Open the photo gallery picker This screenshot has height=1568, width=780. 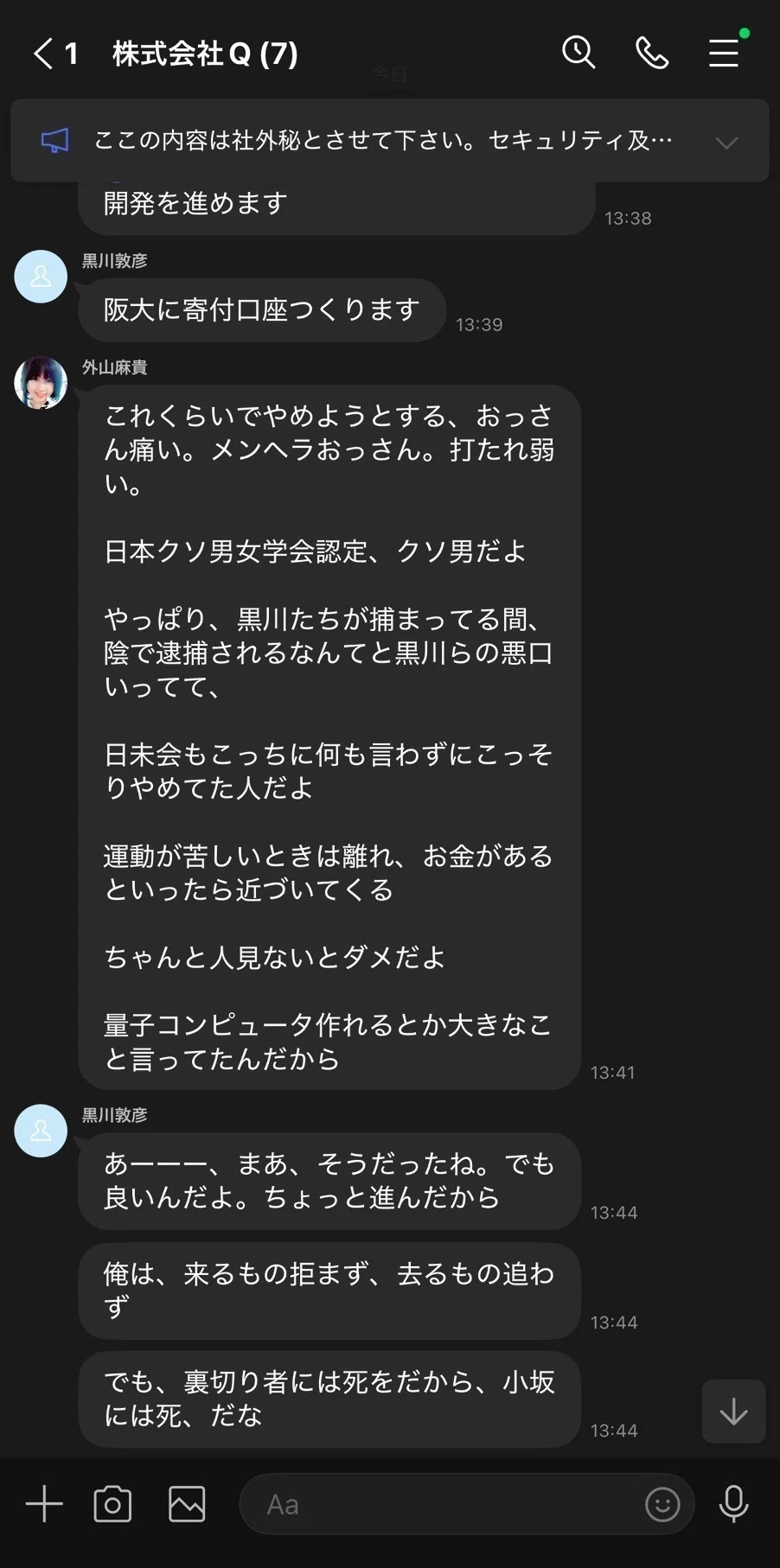[x=187, y=1504]
